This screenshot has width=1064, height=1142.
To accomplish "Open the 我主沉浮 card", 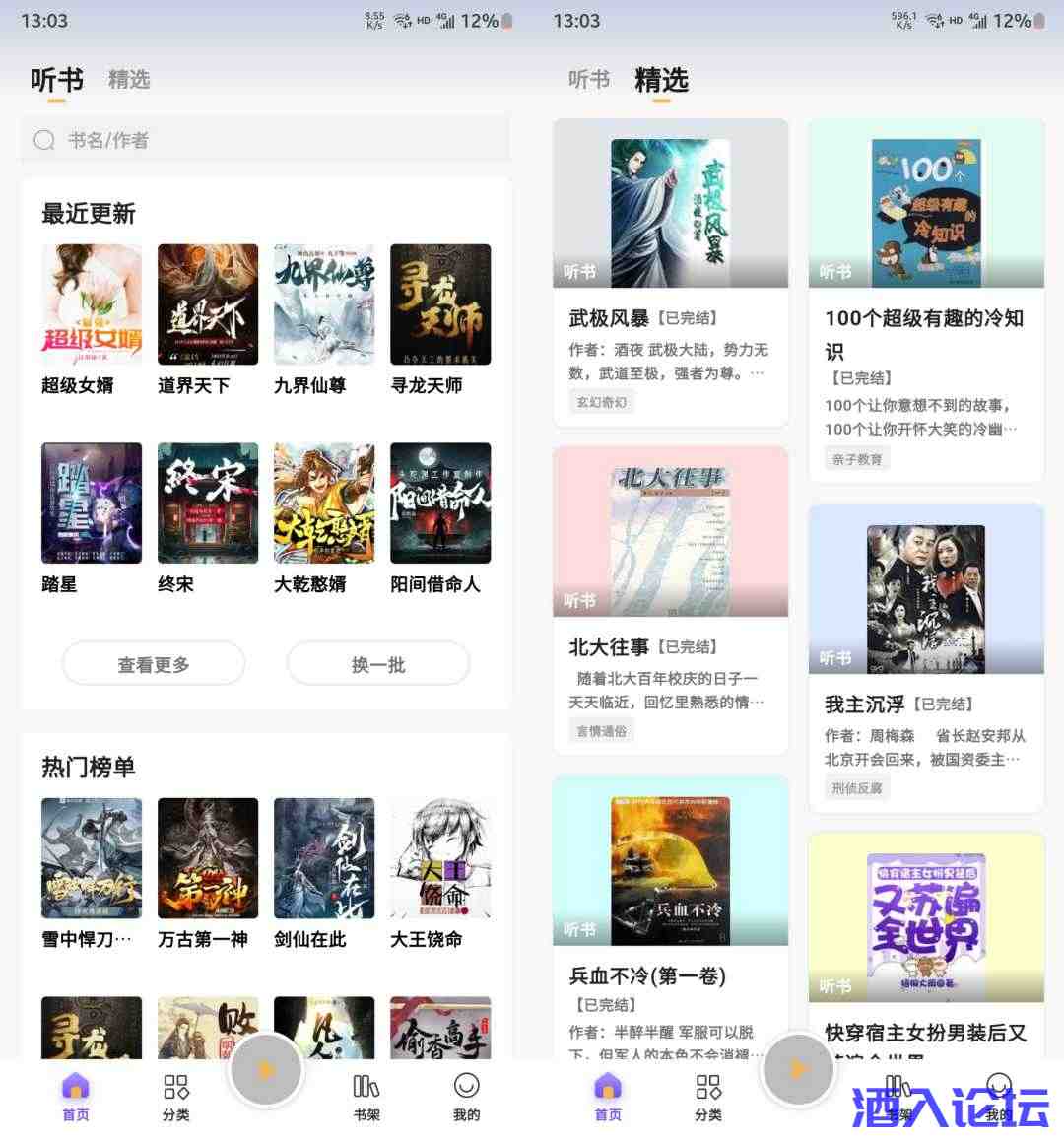I will tap(926, 658).
